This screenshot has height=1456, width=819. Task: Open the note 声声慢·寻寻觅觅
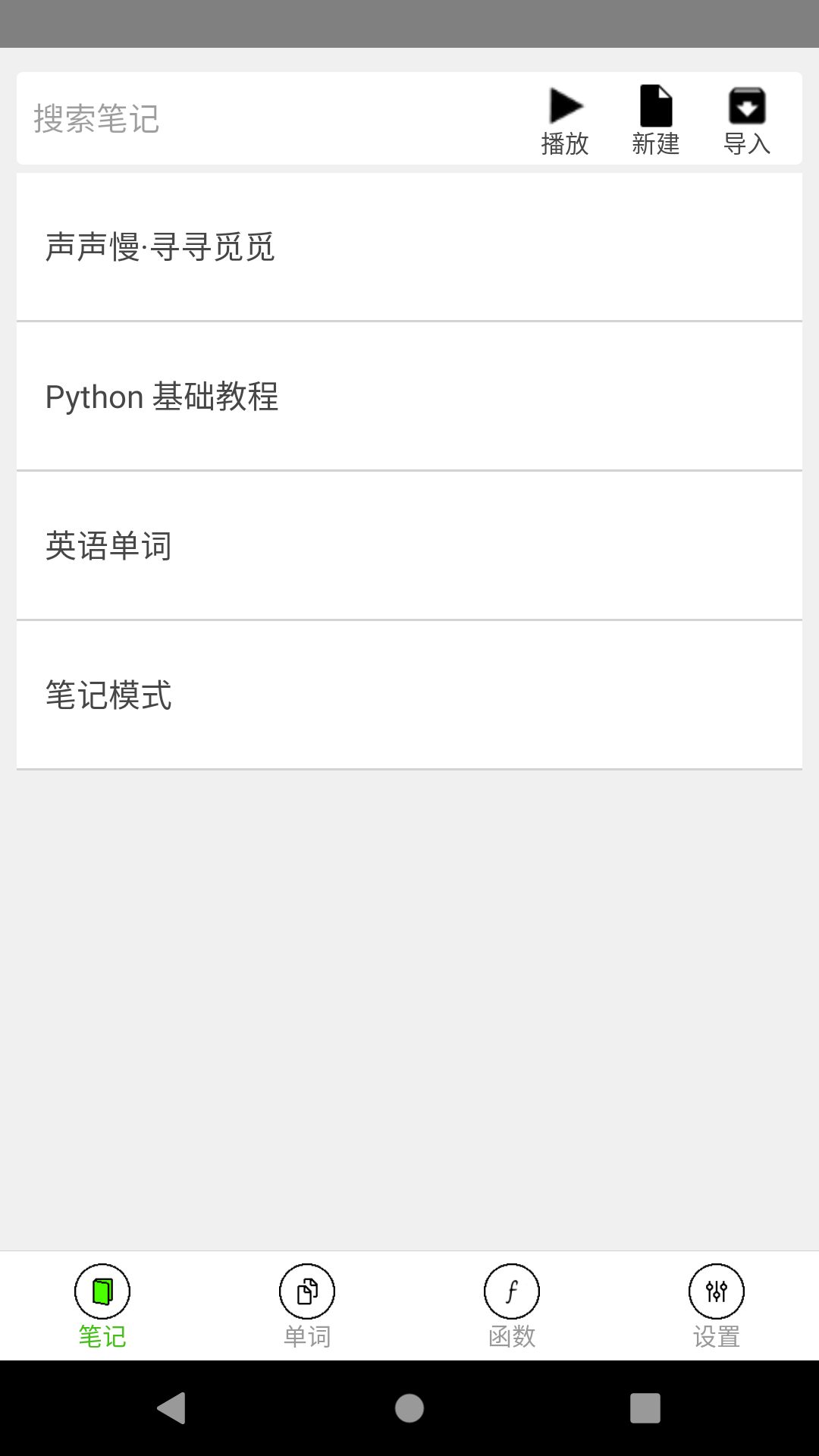(409, 247)
